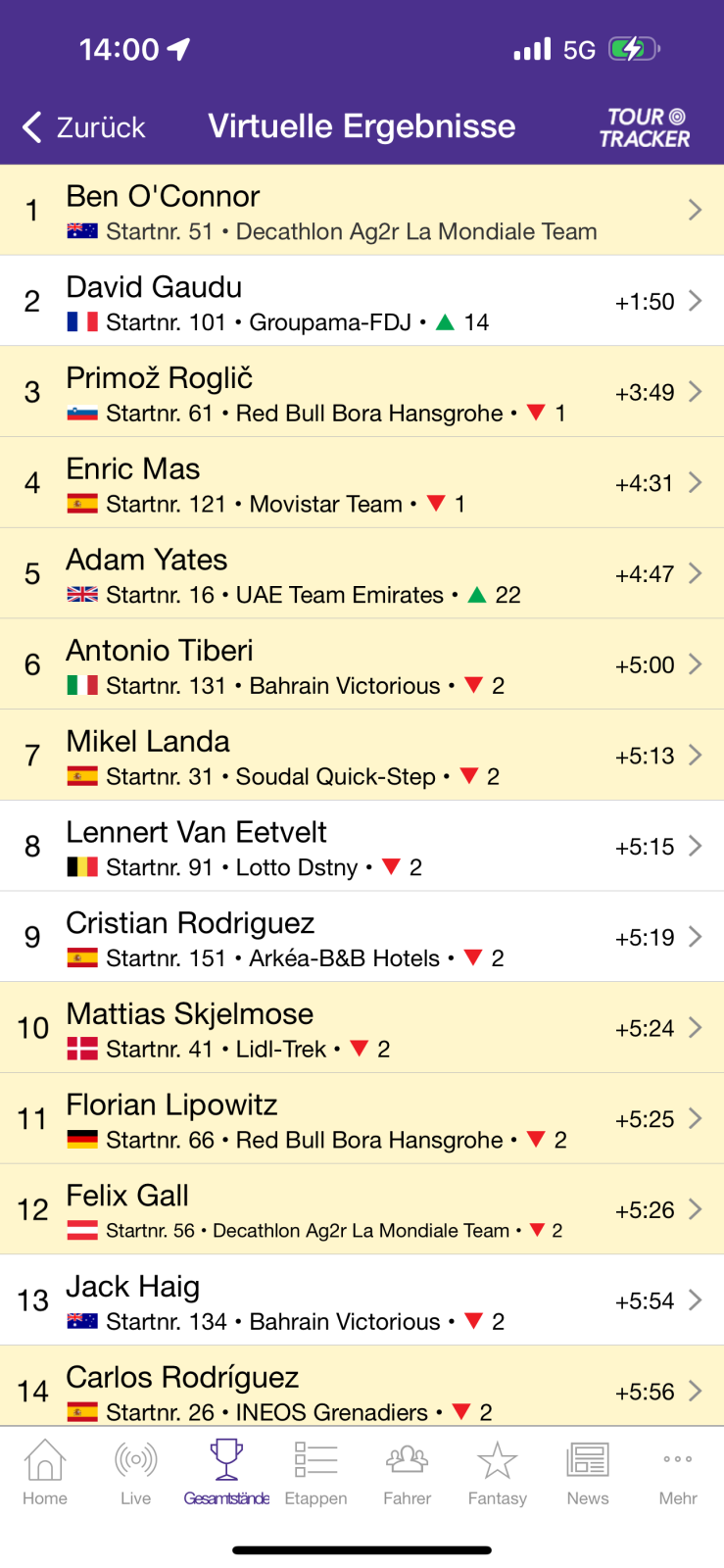The image size is (724, 1568).
Task: Tap Jack Haig's standings entry
Action: pos(362,1300)
